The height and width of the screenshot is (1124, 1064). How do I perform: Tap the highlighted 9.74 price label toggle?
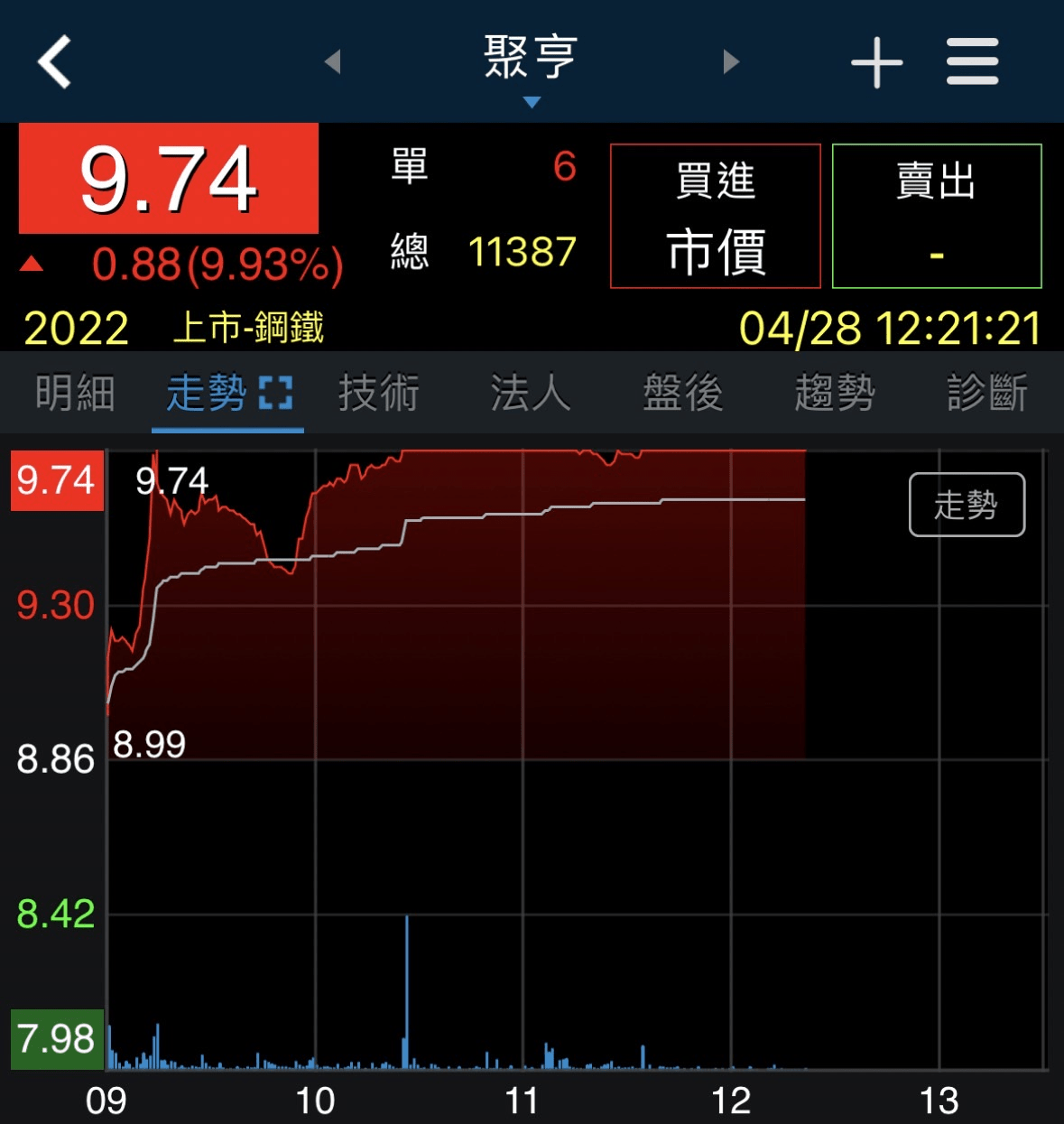pos(56,481)
